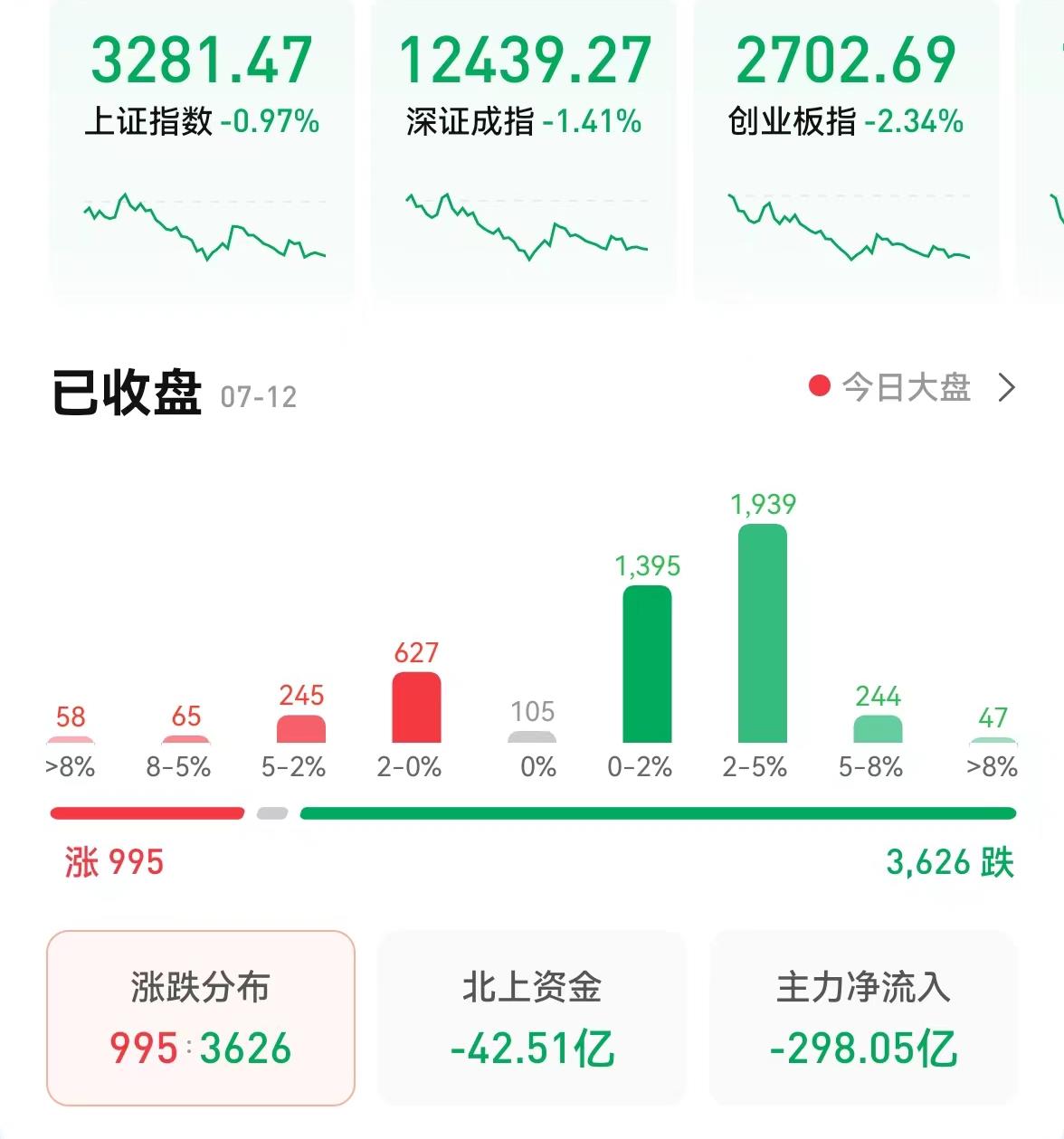Screen dimensions: 1064x1139
Task: Switch to the 北上资金 card
Action: coord(532,1018)
